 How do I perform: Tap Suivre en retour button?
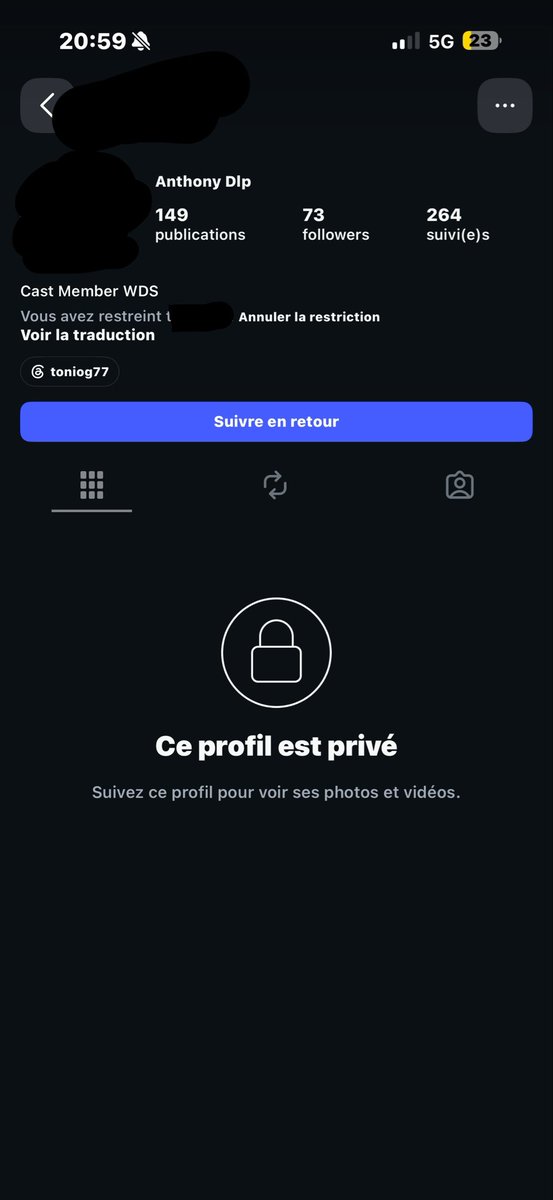coord(276,422)
